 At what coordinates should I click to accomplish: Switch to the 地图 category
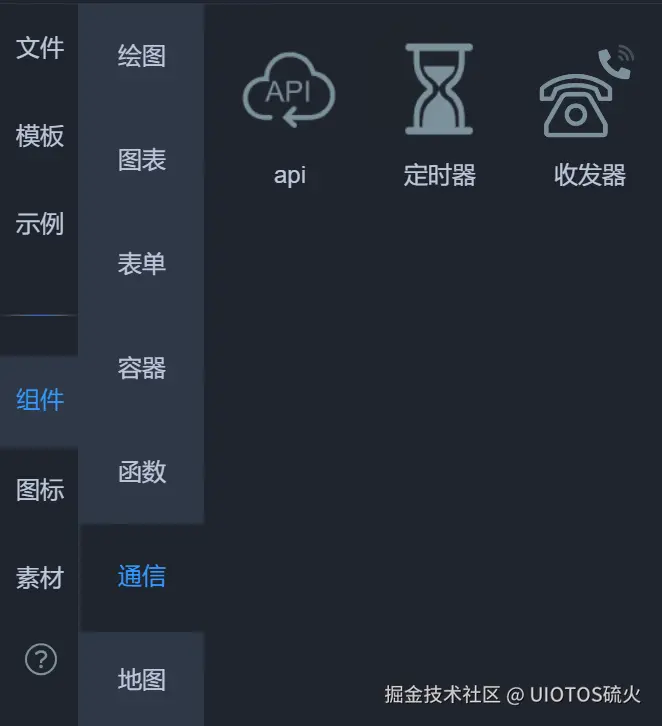142,680
